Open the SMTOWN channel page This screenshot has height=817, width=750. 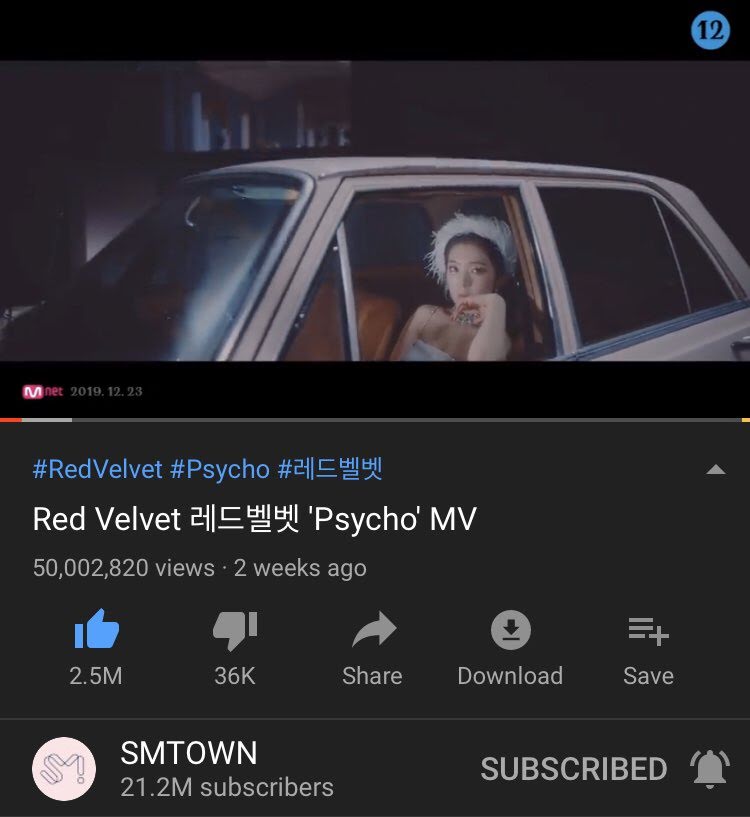(x=66, y=768)
